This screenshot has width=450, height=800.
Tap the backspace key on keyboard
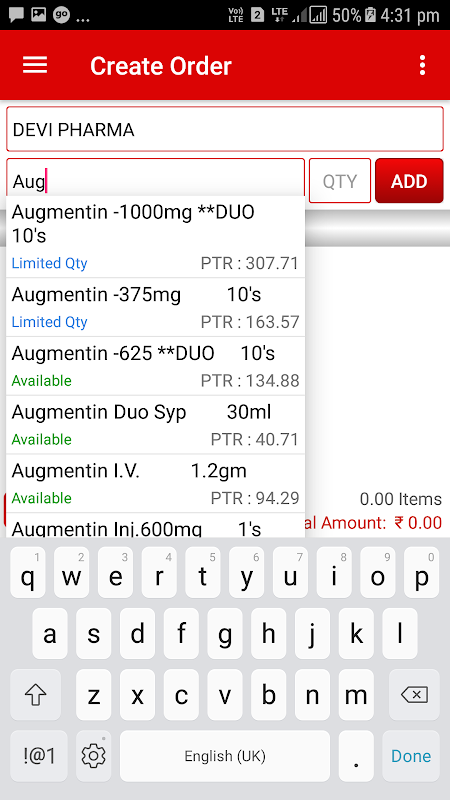point(414,694)
